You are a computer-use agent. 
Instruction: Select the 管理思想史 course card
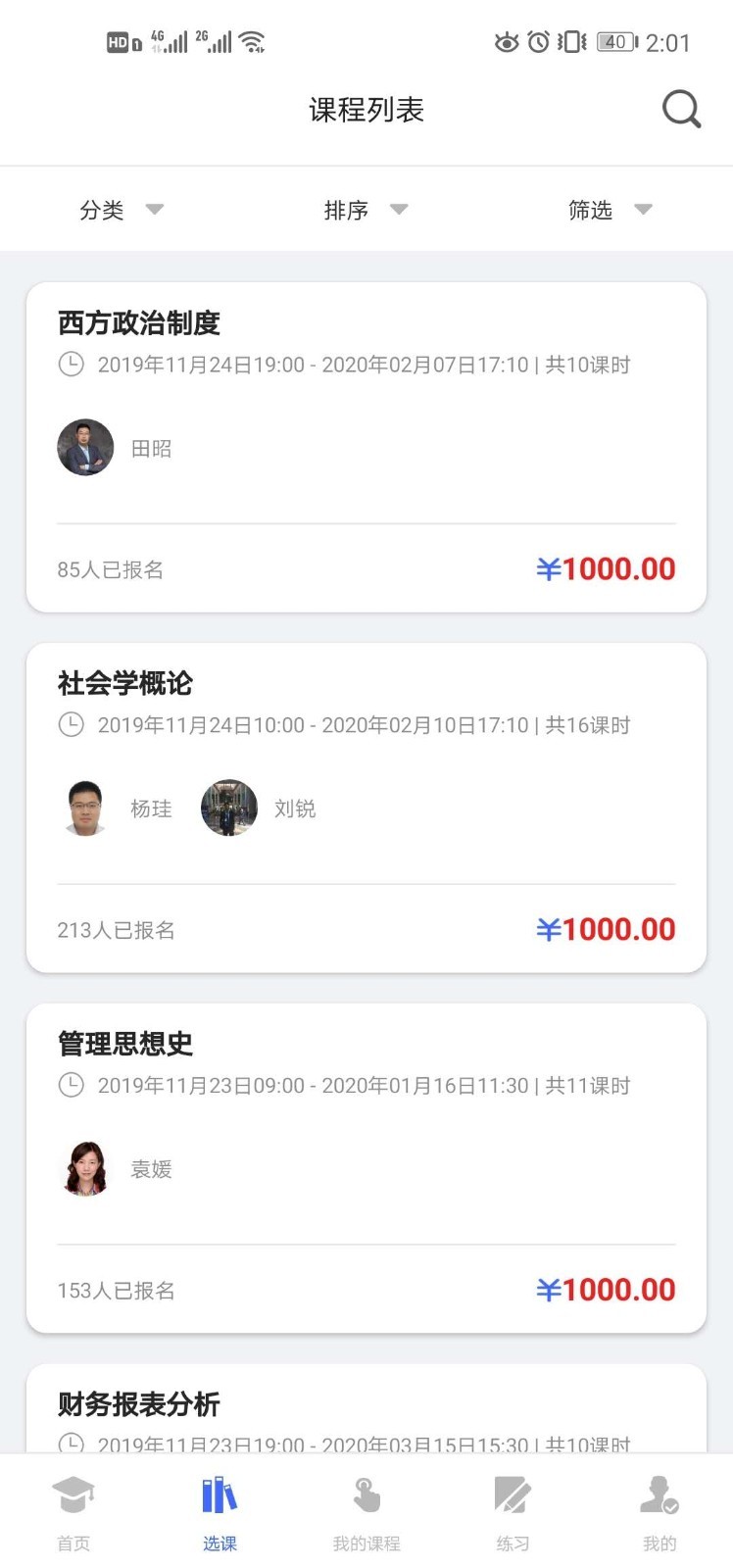point(366,1168)
